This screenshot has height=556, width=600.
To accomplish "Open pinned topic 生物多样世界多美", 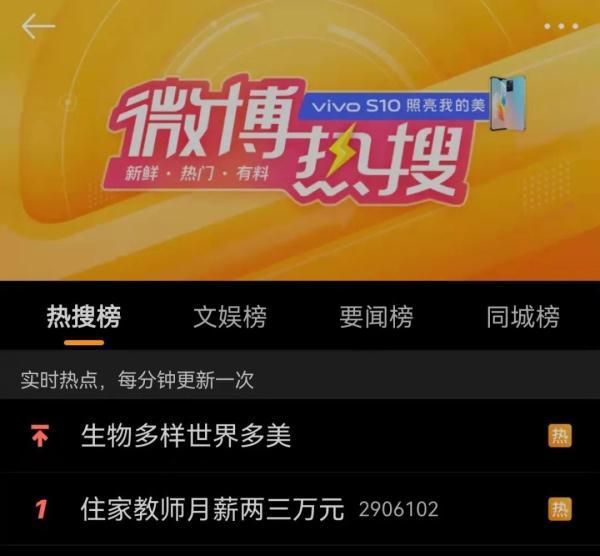I will tap(186, 436).
